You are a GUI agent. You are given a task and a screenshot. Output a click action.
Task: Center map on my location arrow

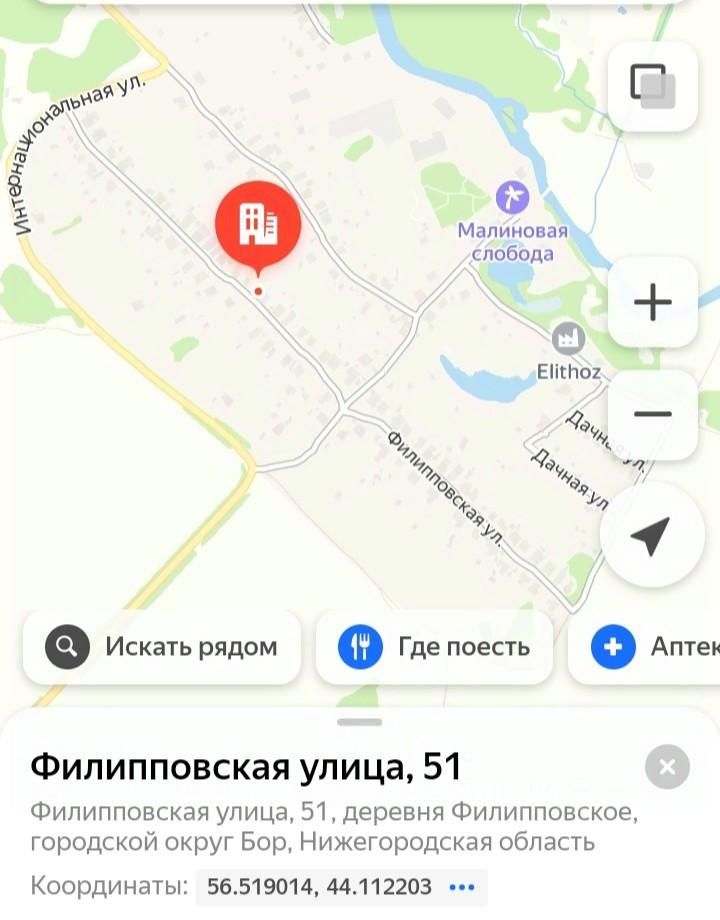coord(650,537)
